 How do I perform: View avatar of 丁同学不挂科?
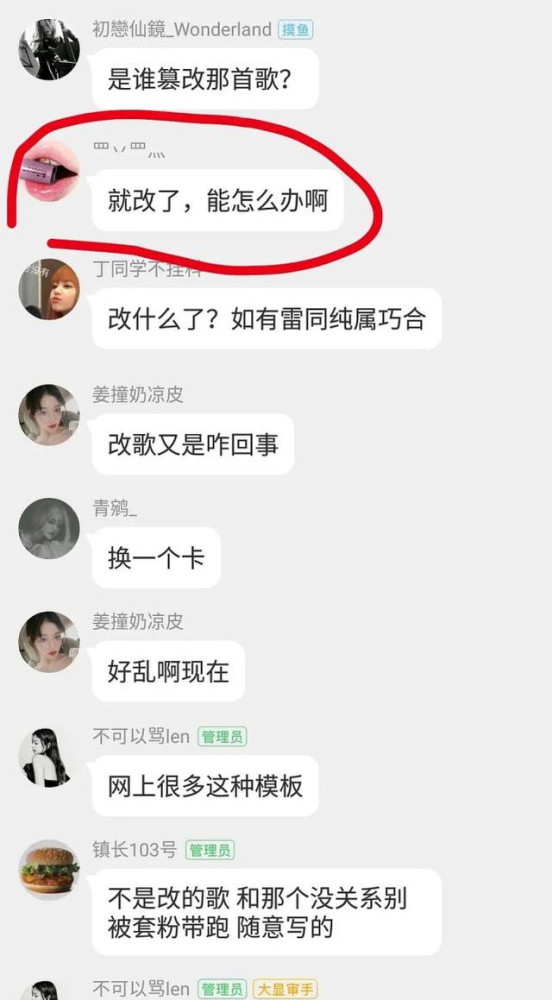click(49, 289)
